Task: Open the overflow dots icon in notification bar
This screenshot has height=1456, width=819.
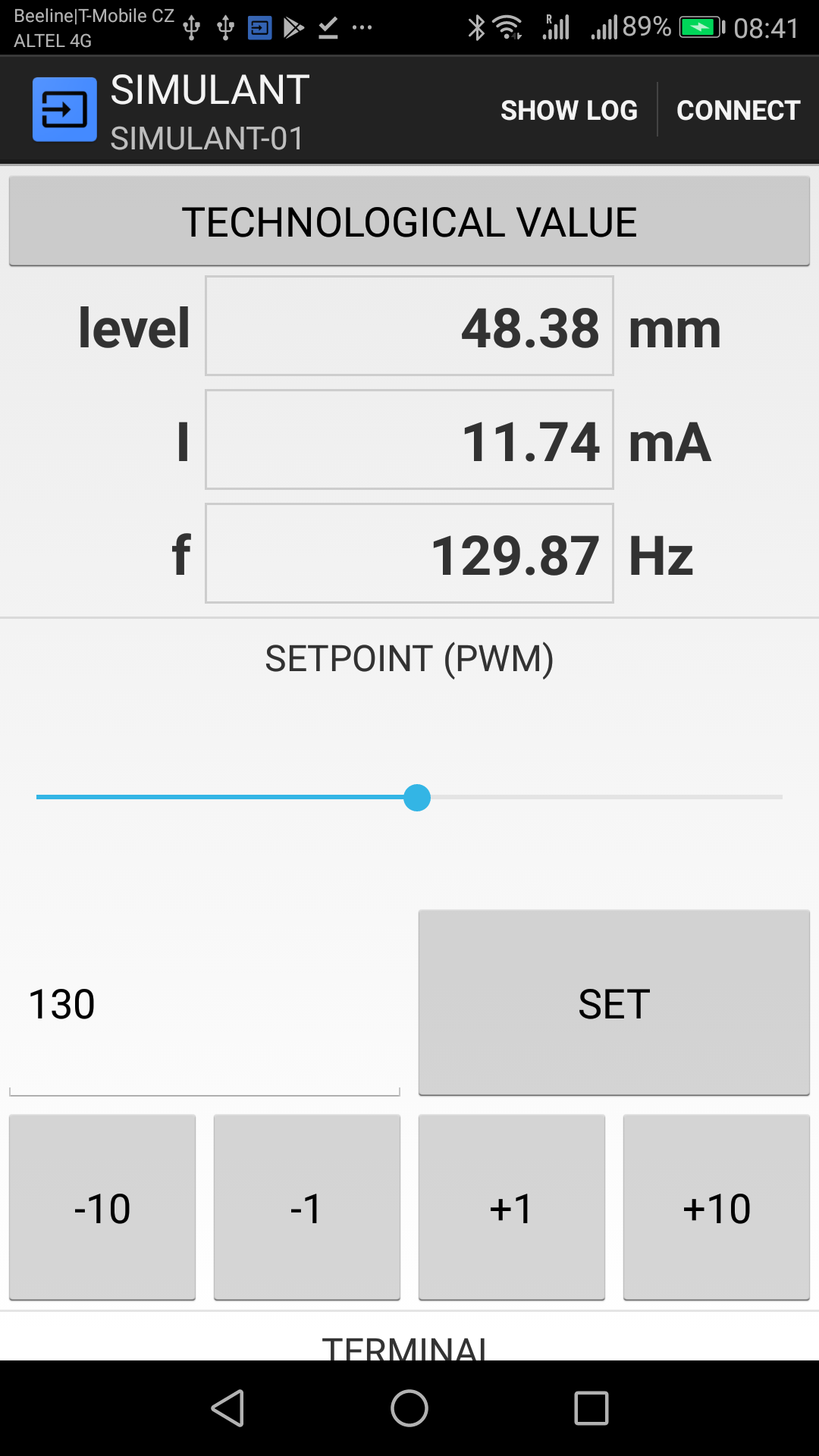Action: point(362,27)
